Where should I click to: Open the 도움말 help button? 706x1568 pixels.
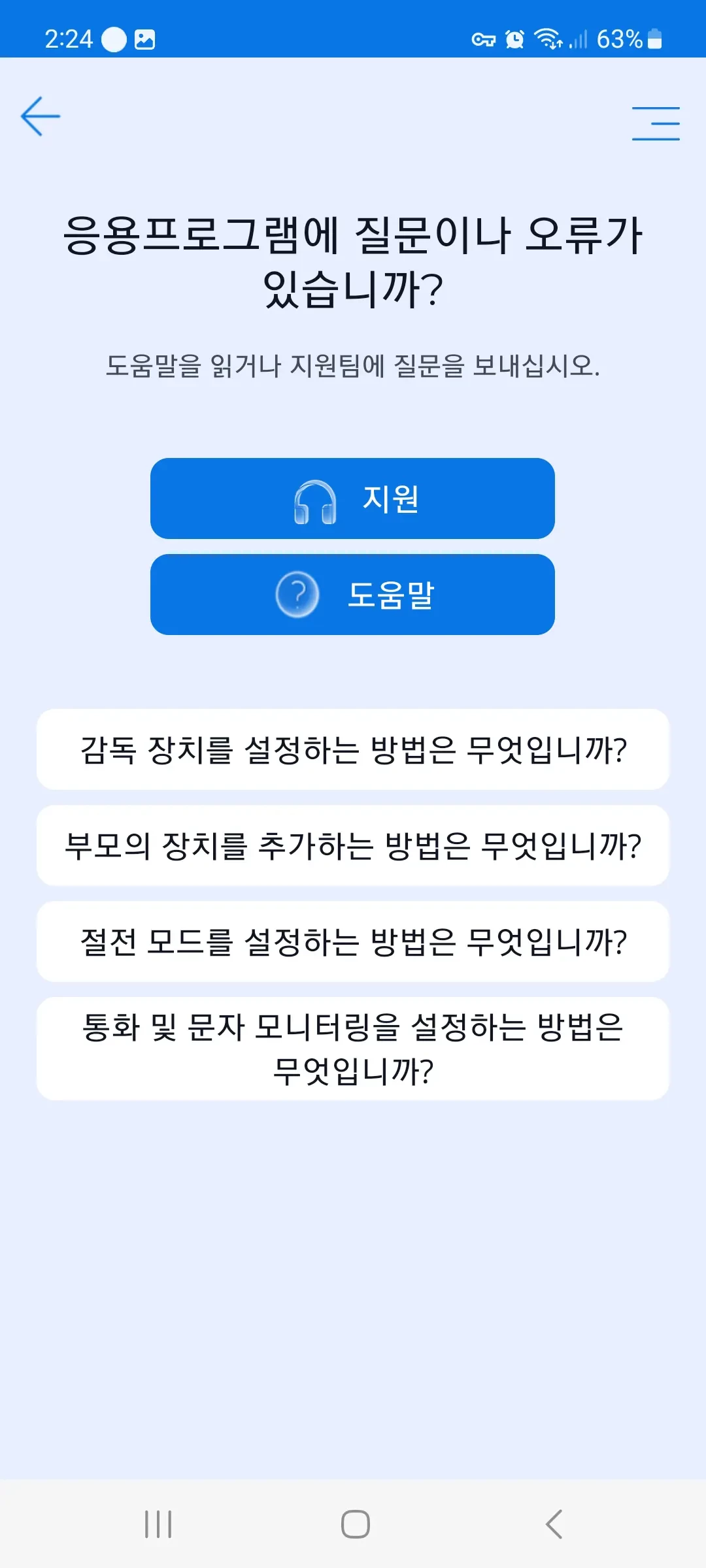(352, 595)
